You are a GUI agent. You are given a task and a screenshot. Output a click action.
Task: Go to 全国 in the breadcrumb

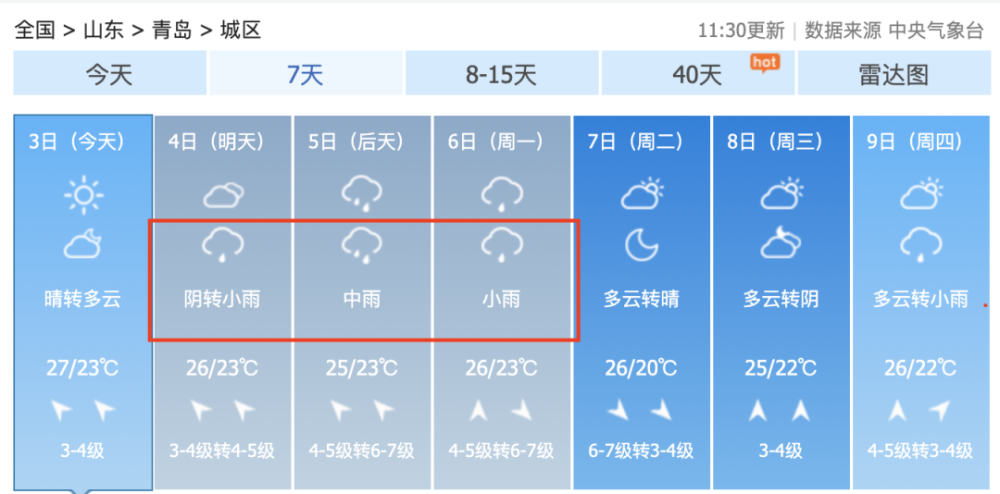(34, 30)
